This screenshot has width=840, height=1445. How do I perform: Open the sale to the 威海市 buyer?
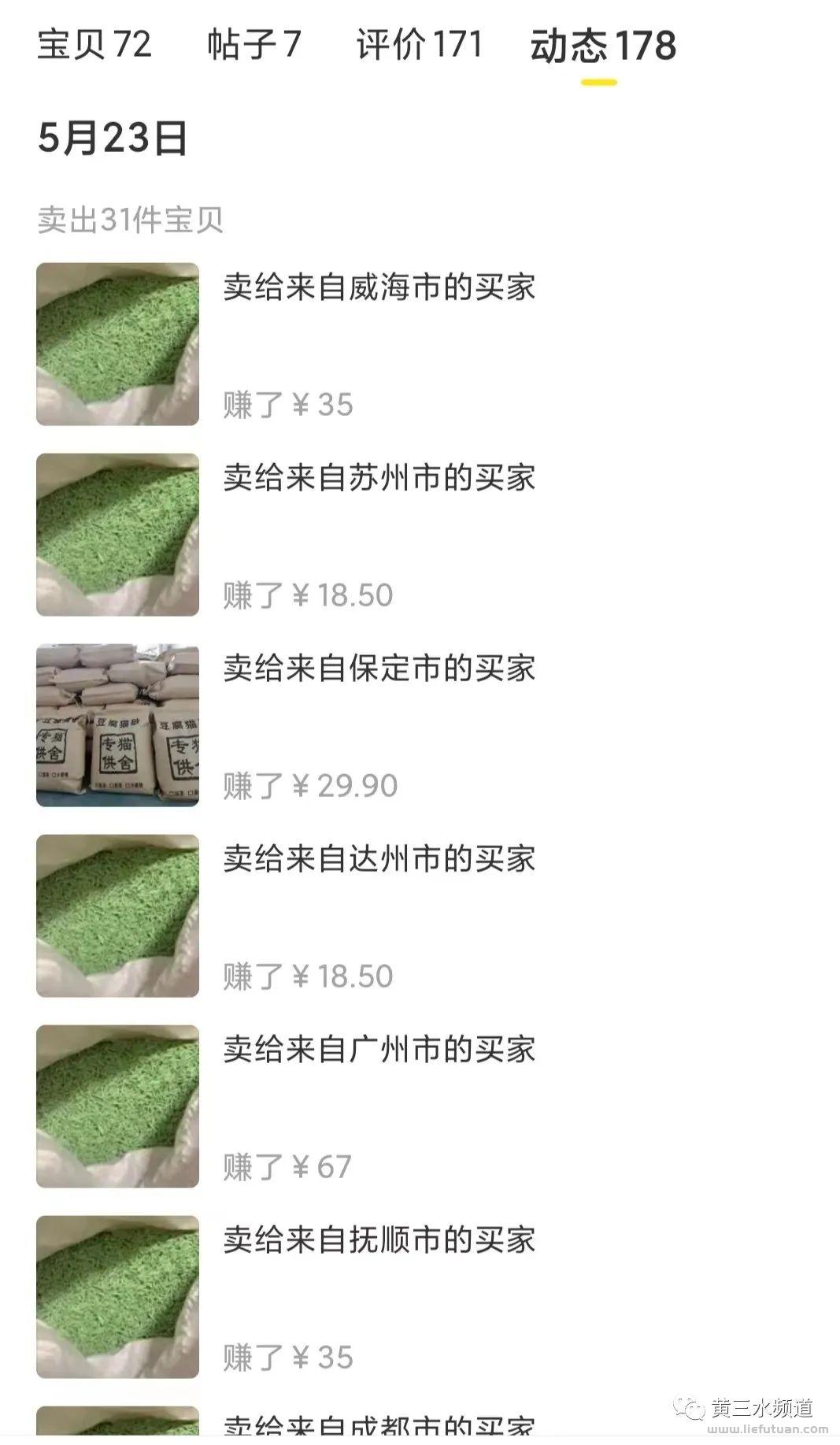379,287
